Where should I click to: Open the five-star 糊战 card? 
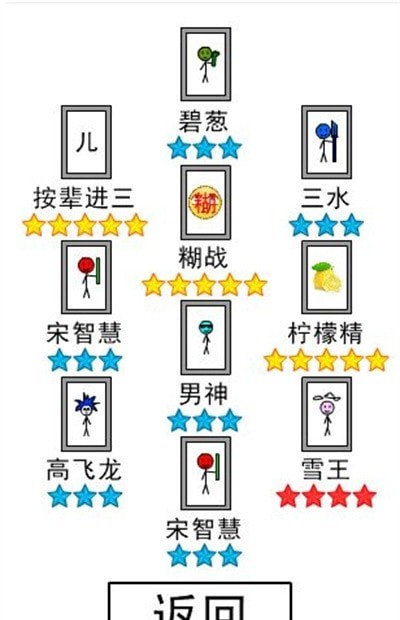coord(206,202)
